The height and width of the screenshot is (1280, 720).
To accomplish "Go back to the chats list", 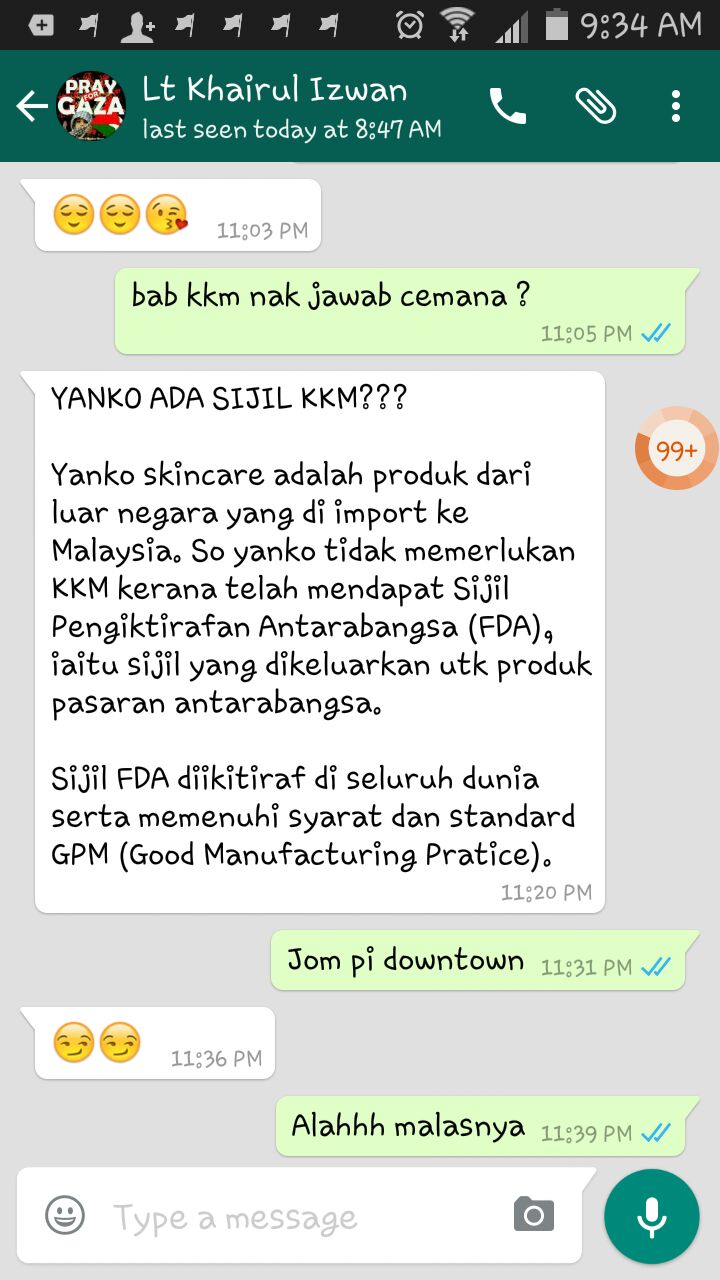I will 32,107.
